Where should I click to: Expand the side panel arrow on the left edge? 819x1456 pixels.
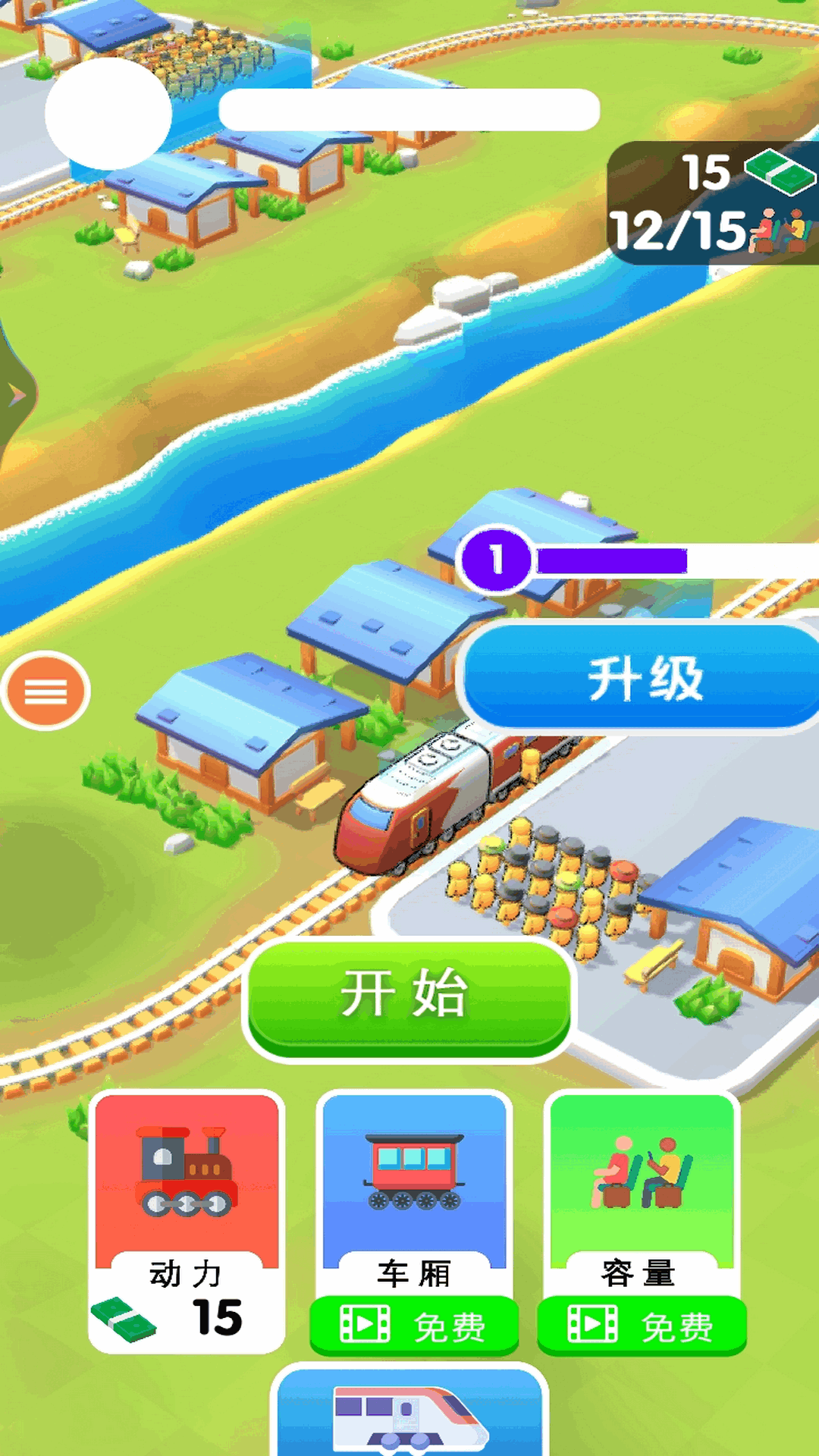(15, 395)
